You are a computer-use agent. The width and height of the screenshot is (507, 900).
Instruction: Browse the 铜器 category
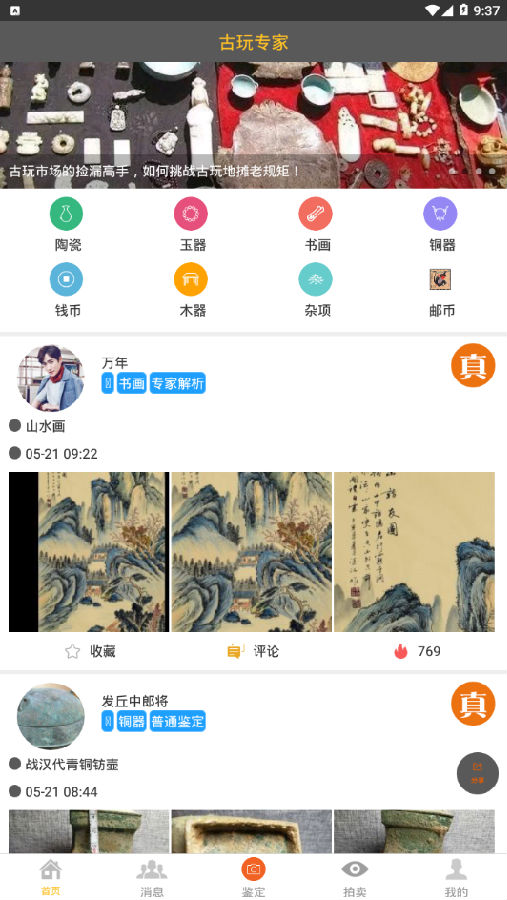[441, 224]
